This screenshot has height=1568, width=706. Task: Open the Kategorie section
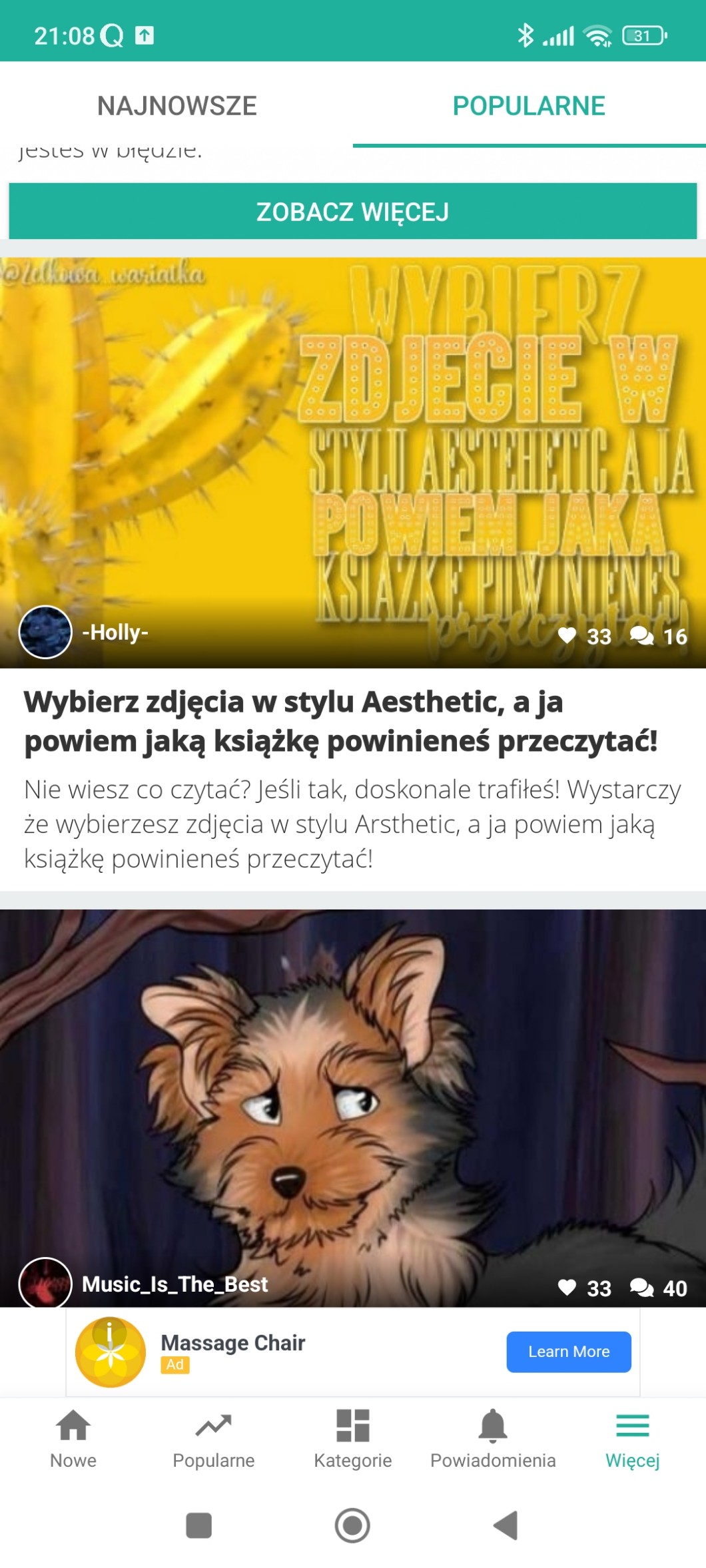tap(353, 1439)
